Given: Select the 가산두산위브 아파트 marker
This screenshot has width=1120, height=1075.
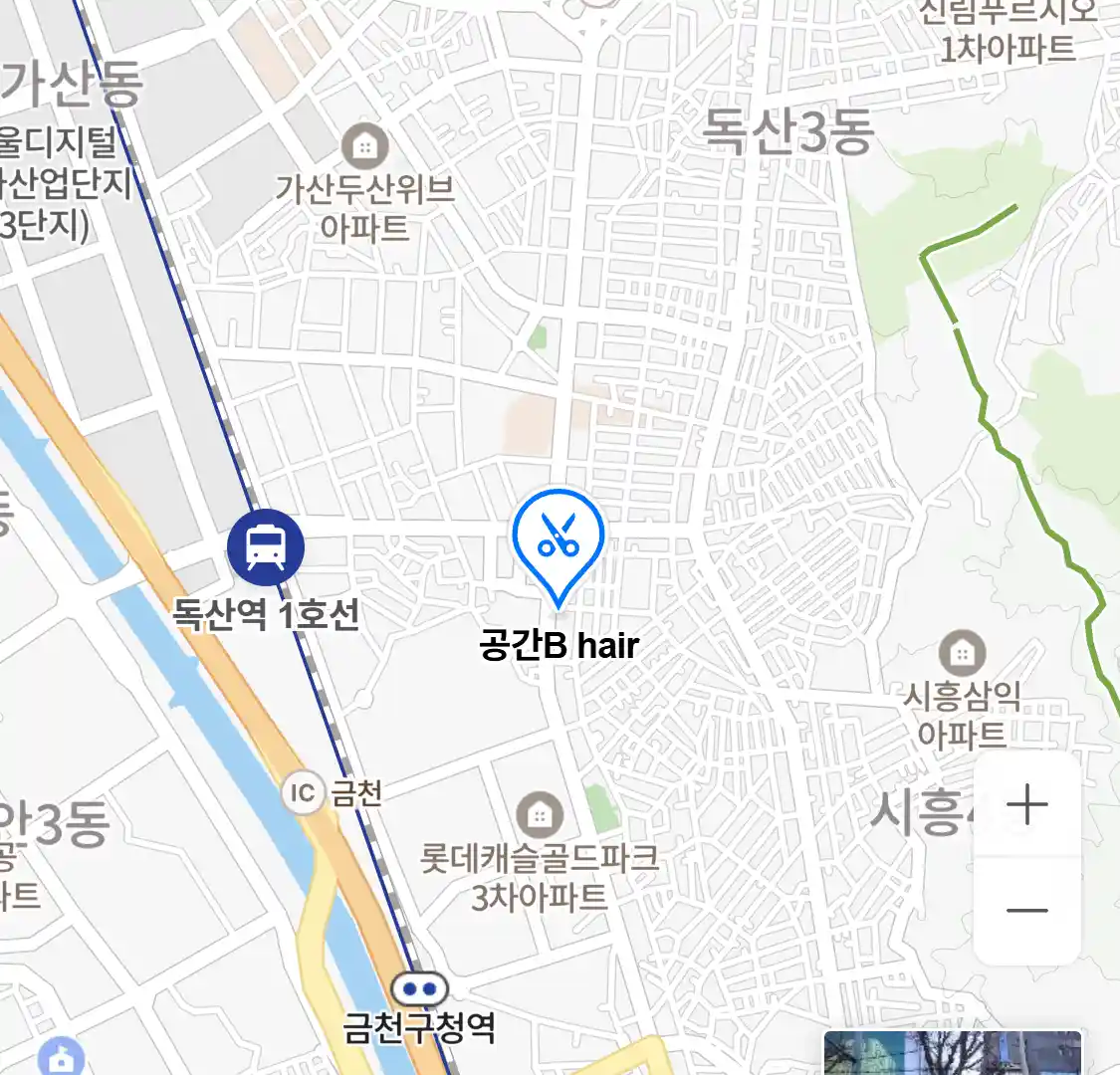Looking at the screenshot, I should pyautogui.click(x=365, y=147).
